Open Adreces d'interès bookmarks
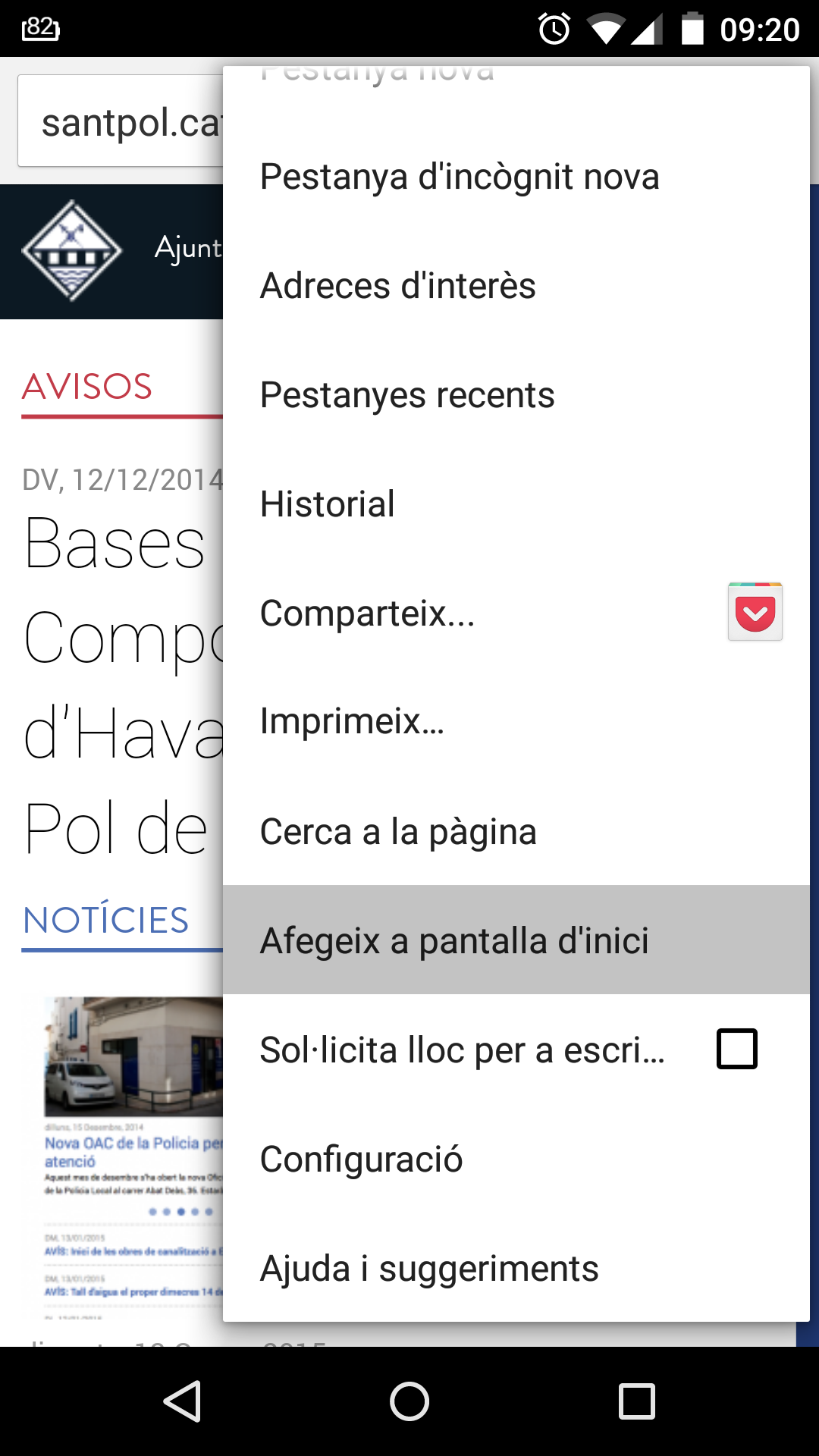 point(516,286)
